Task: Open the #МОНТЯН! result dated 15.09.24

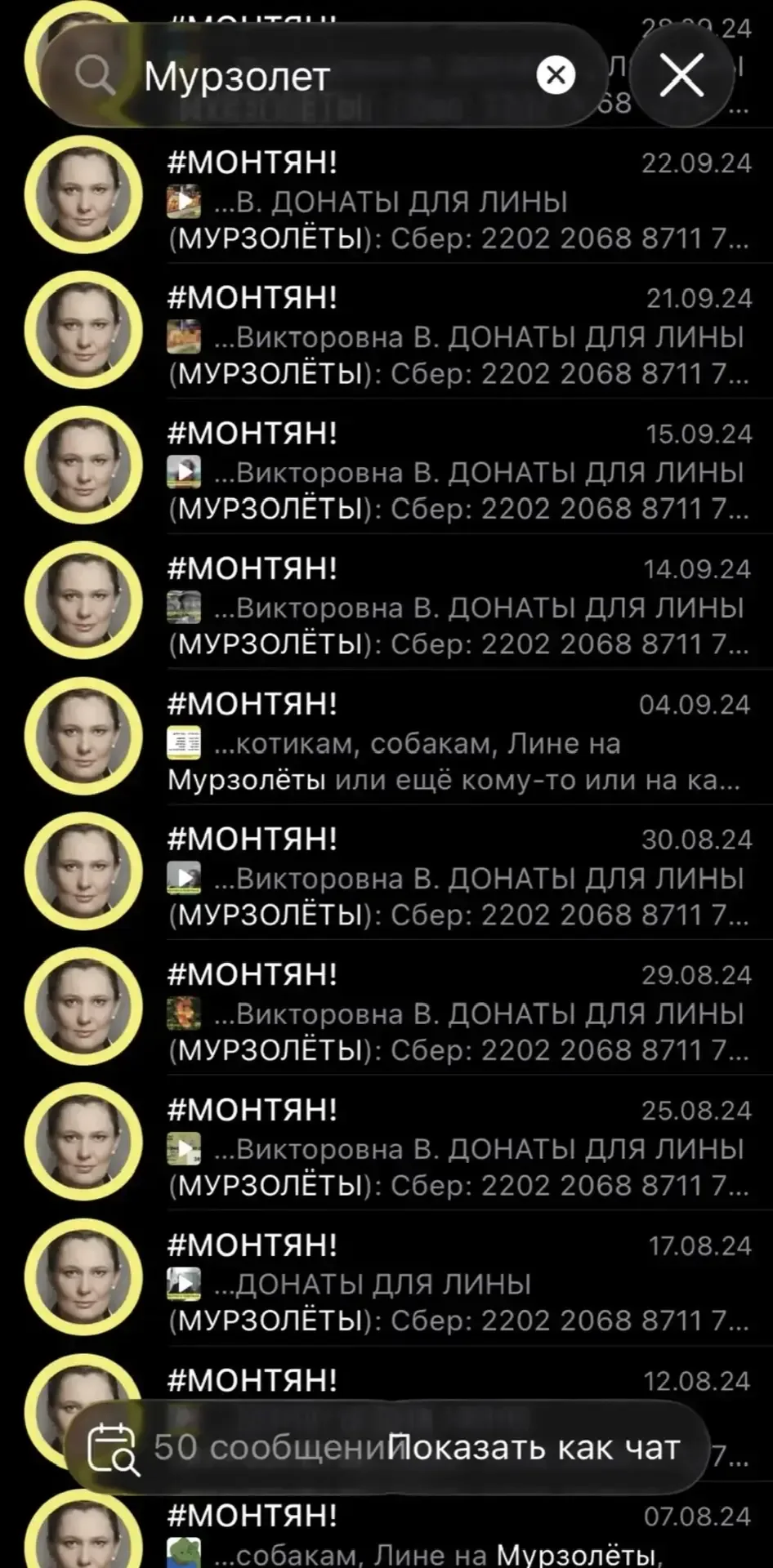Action: (458, 472)
